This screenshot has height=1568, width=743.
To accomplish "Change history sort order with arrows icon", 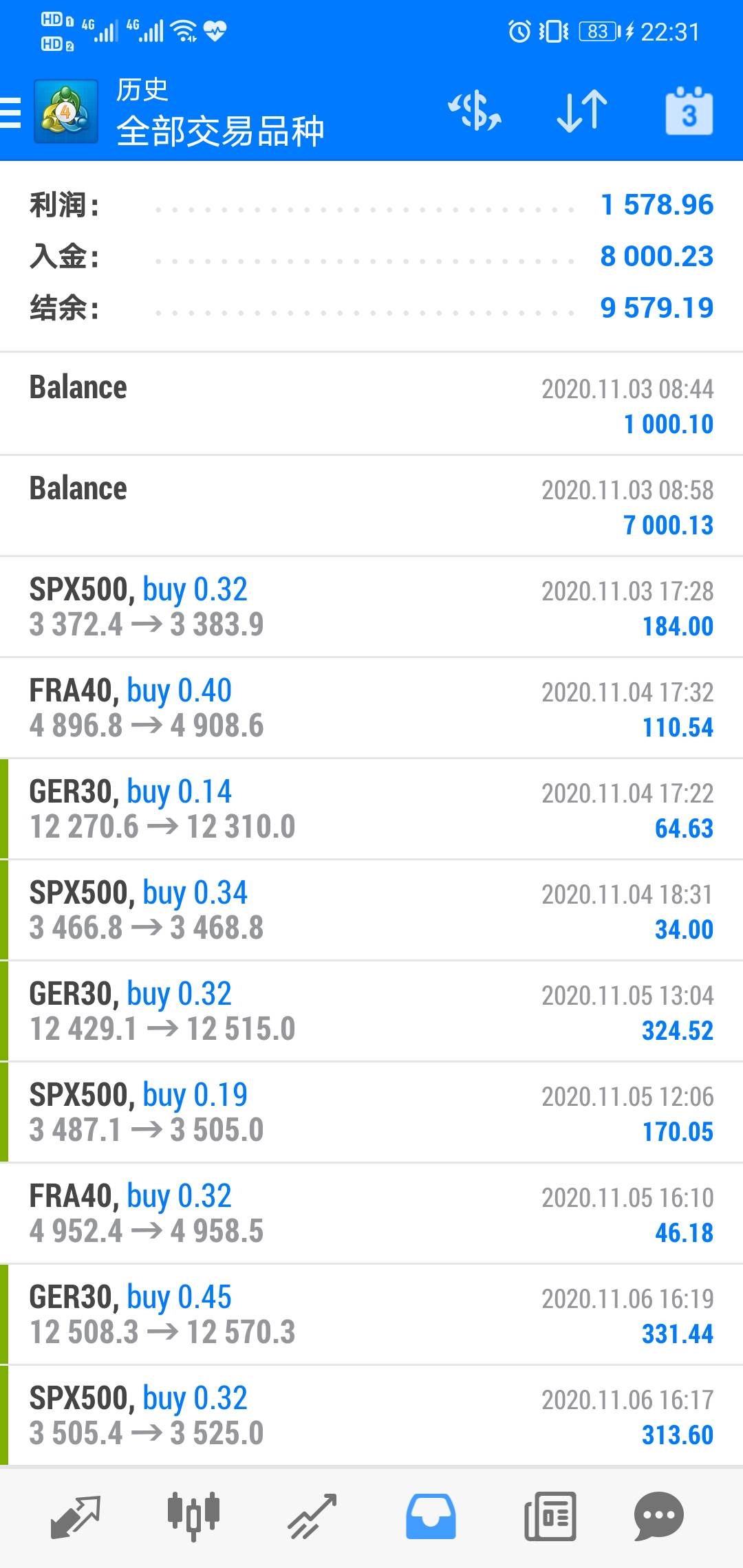I will (x=582, y=111).
